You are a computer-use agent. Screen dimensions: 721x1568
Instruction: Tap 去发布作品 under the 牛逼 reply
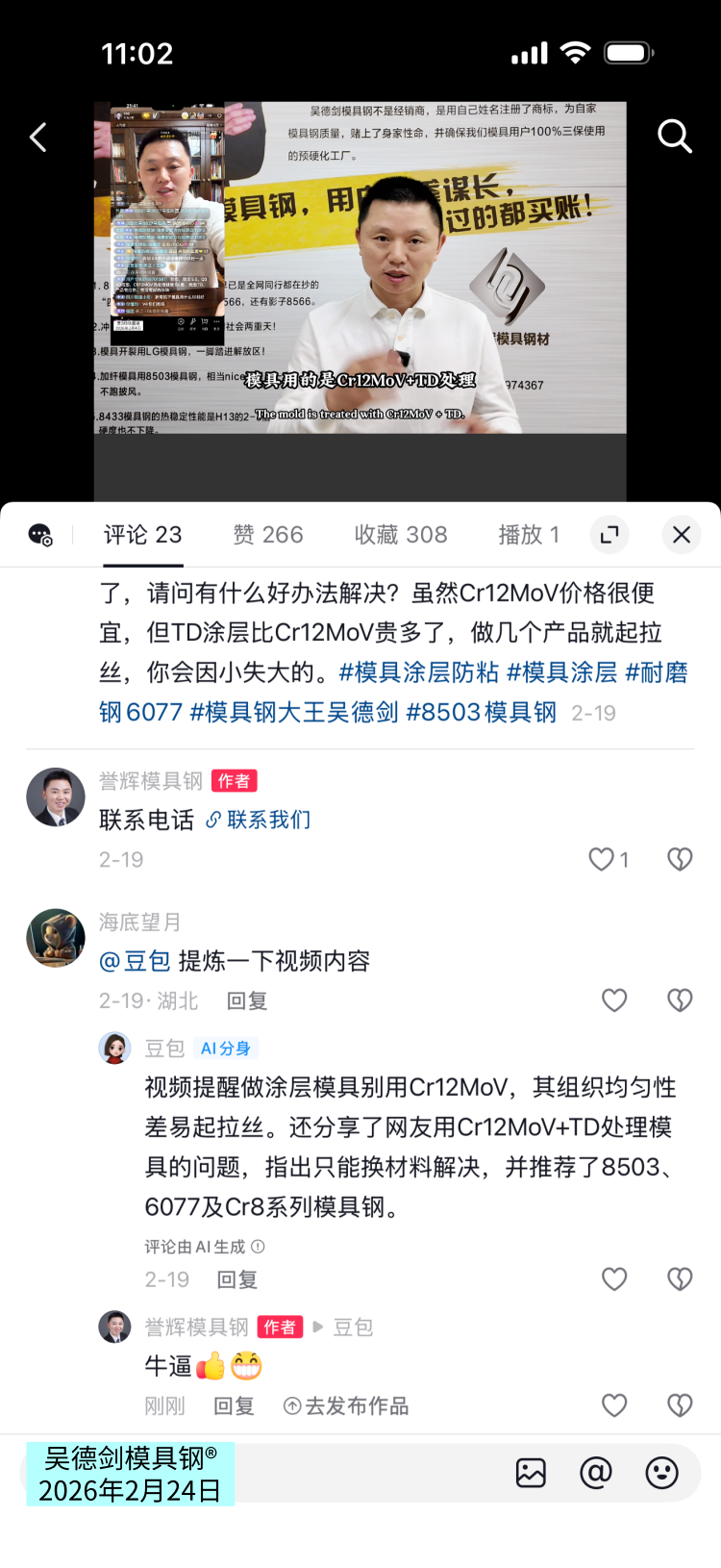pos(346,1406)
